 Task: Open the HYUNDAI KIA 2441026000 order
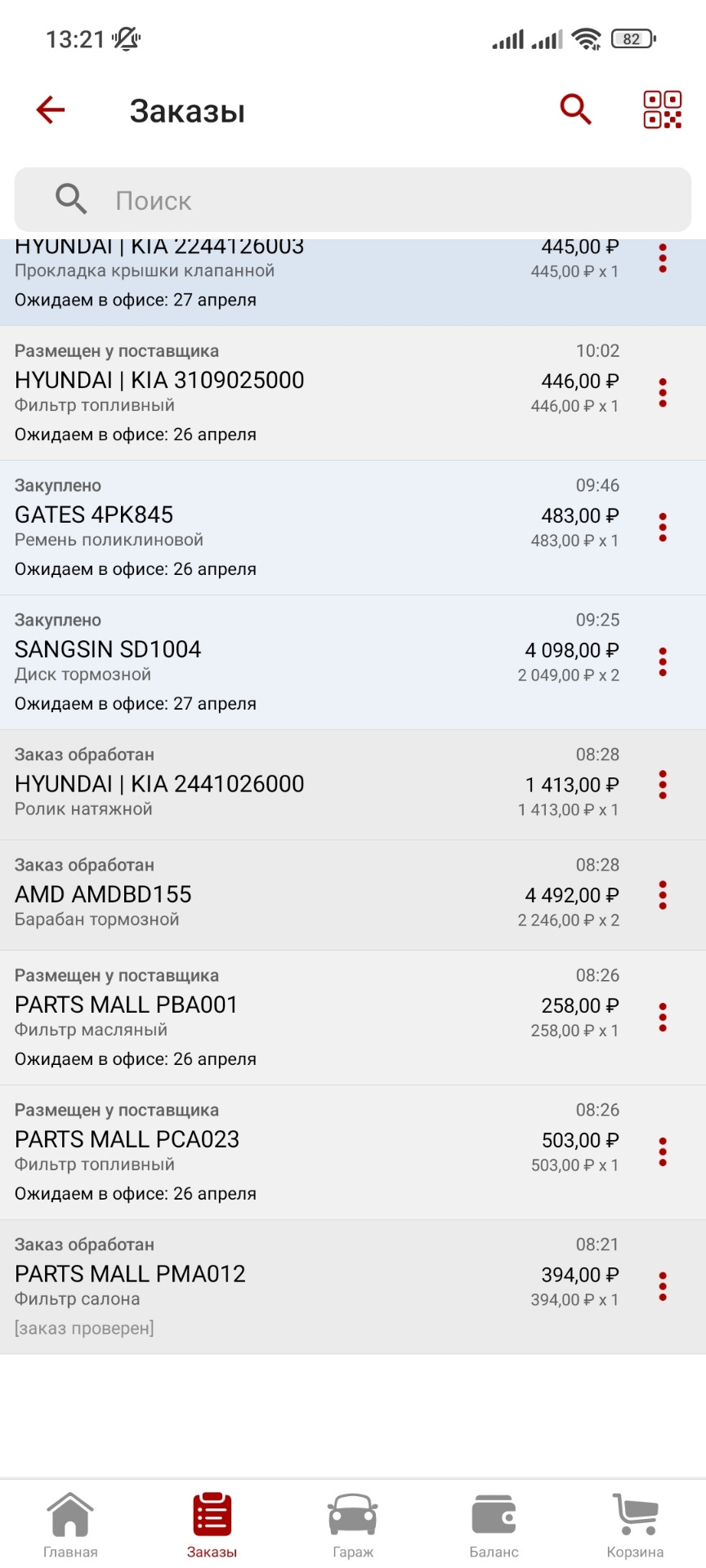(353, 785)
